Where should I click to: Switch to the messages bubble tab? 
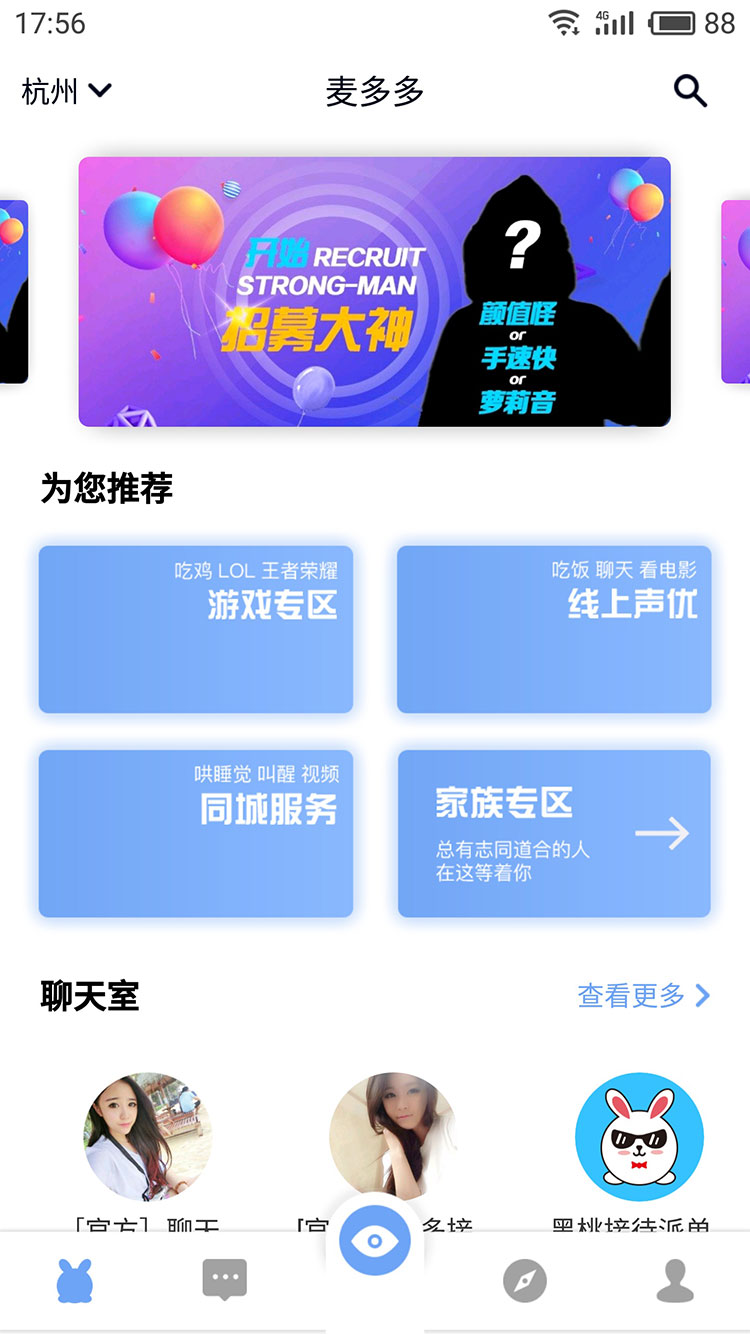pyautogui.click(x=225, y=1280)
